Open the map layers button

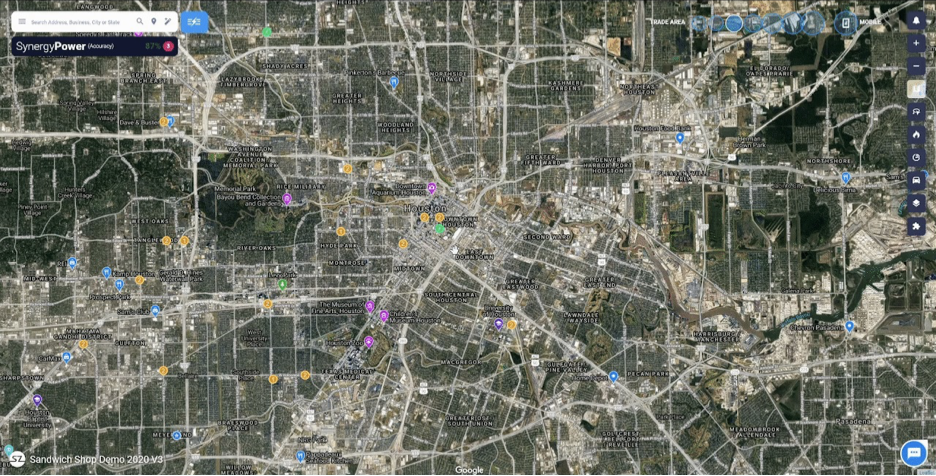[x=916, y=203]
